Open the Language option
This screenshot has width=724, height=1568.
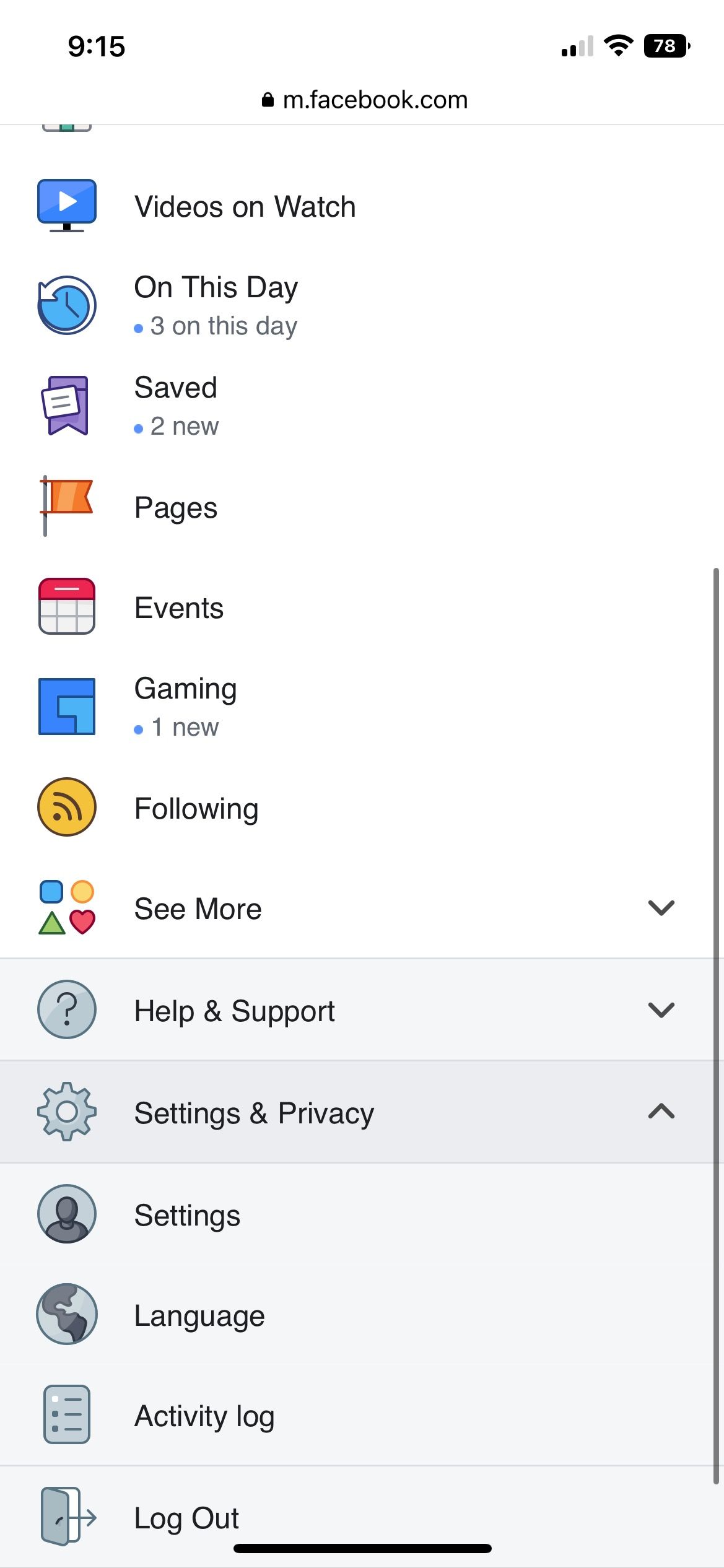tap(199, 1315)
